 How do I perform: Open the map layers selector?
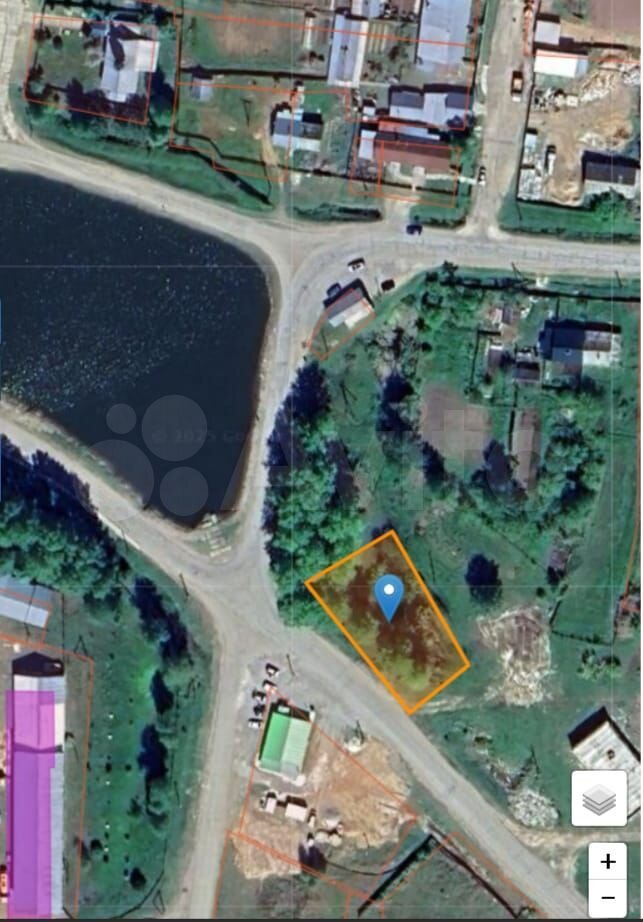tap(599, 798)
